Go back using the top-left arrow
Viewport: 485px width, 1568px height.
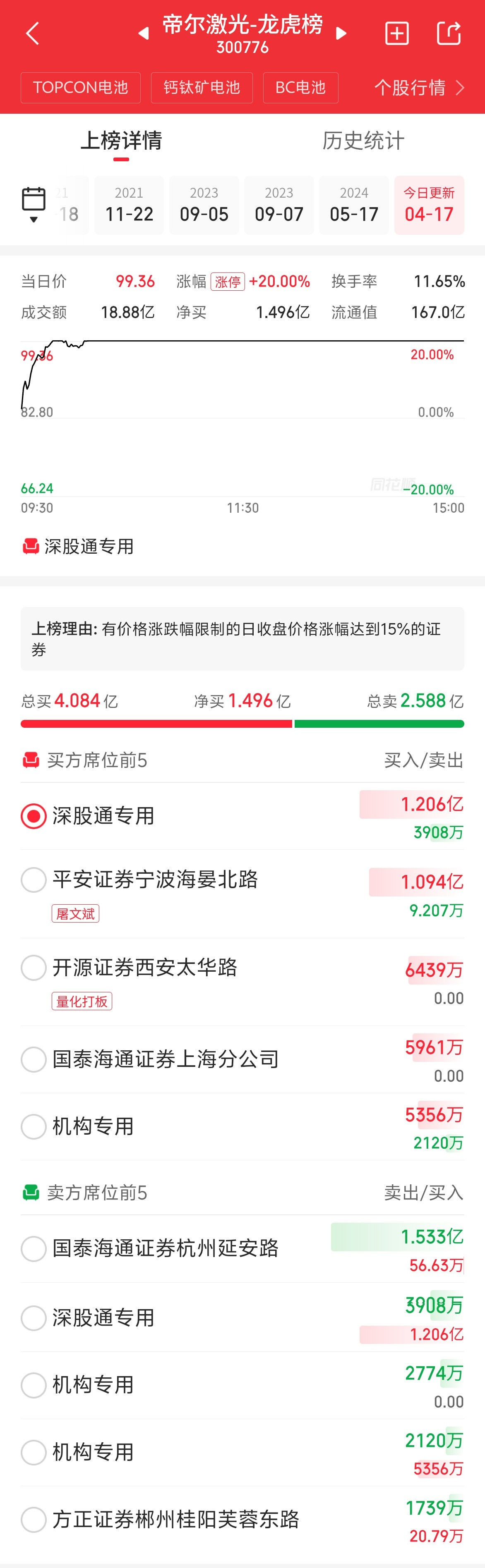(x=33, y=33)
